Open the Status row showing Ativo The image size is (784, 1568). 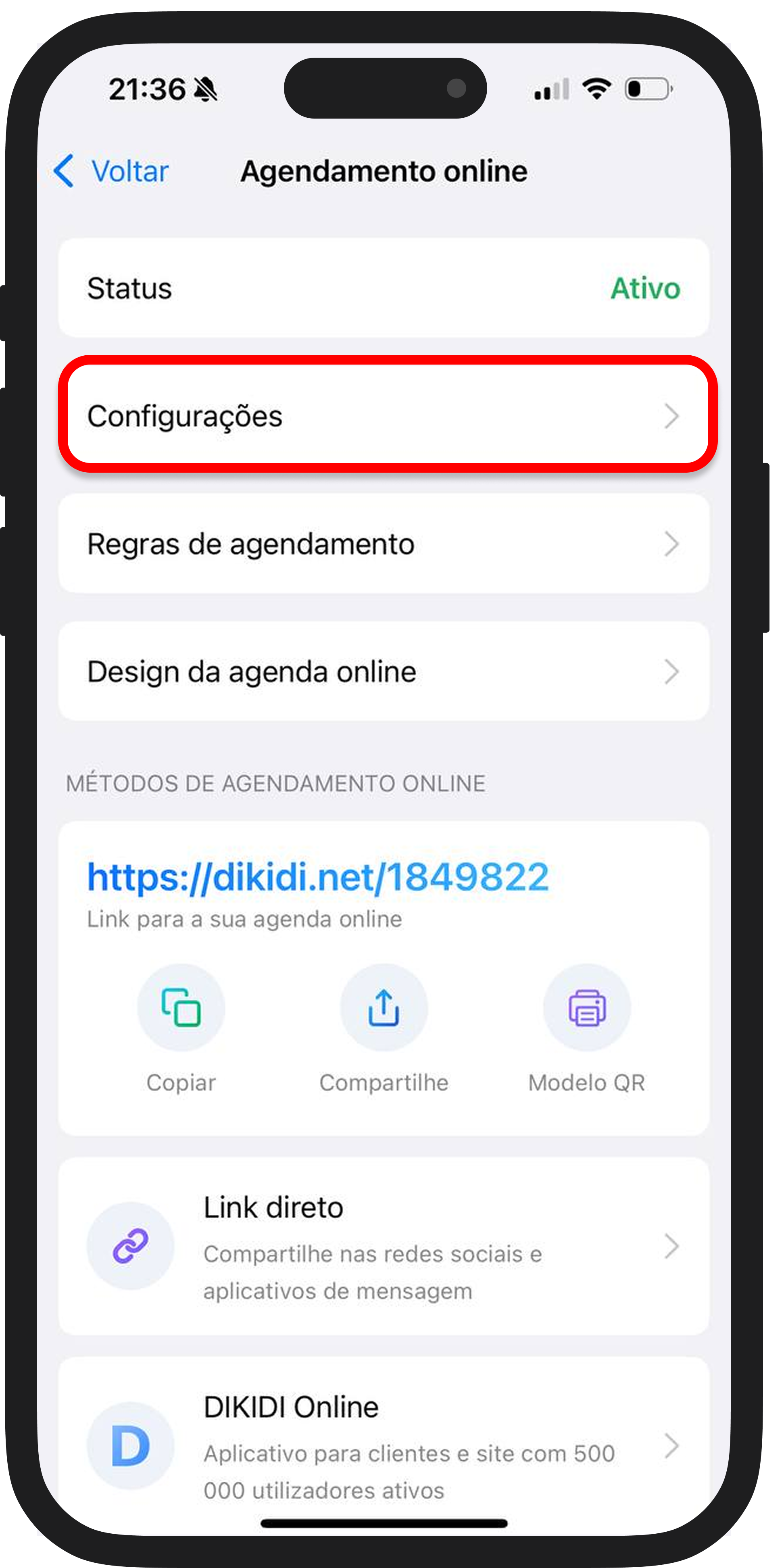(384, 288)
